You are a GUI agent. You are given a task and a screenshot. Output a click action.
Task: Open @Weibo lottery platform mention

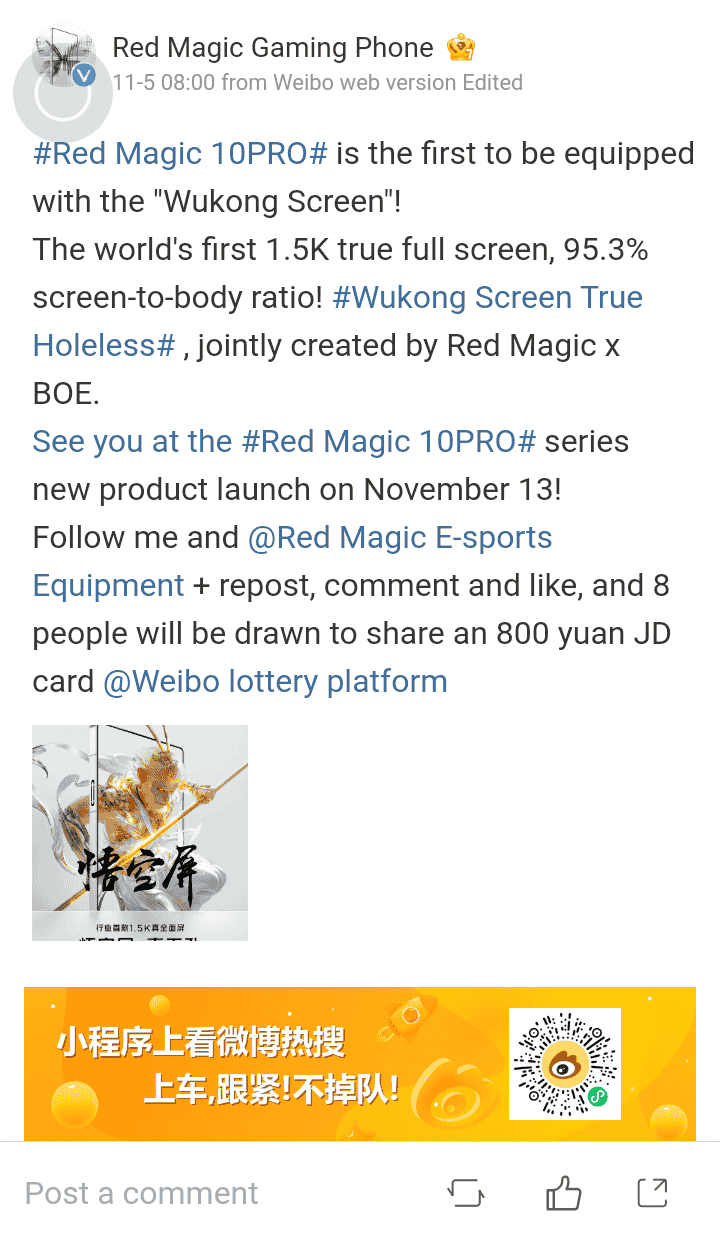click(275, 682)
